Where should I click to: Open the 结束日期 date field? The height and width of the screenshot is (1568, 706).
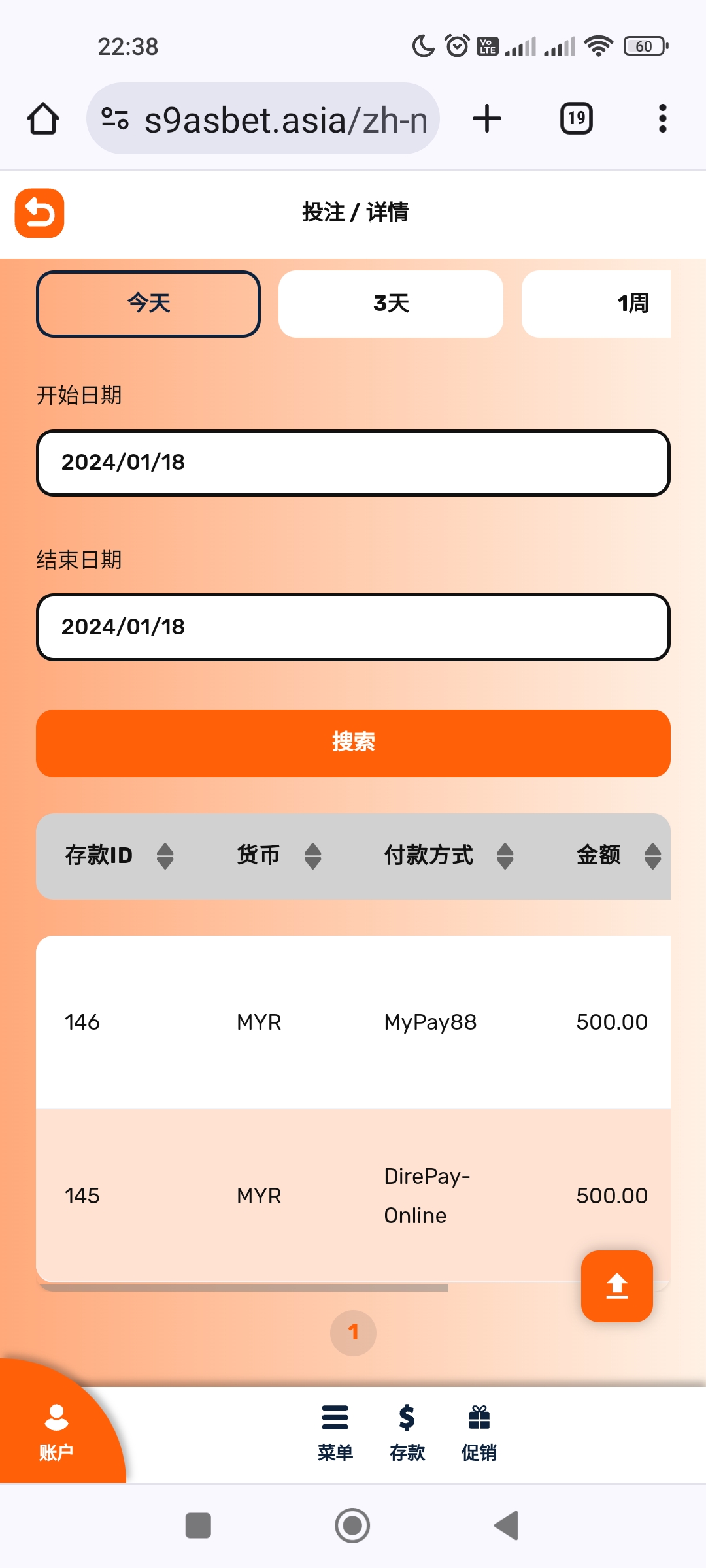pos(353,627)
